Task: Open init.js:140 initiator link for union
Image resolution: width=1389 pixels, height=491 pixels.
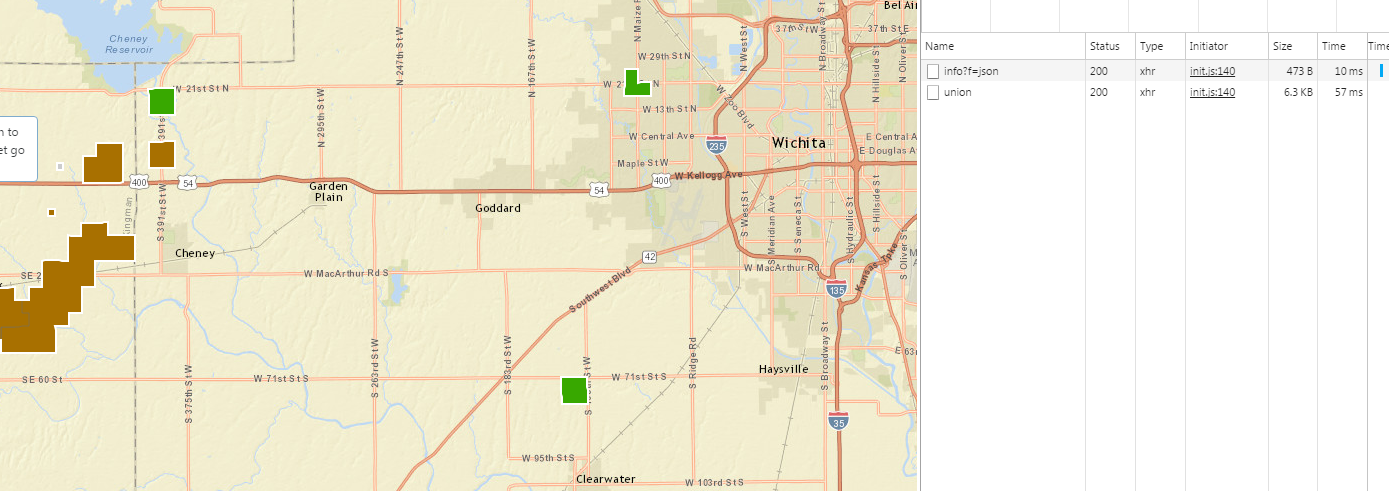Action: point(1212,92)
